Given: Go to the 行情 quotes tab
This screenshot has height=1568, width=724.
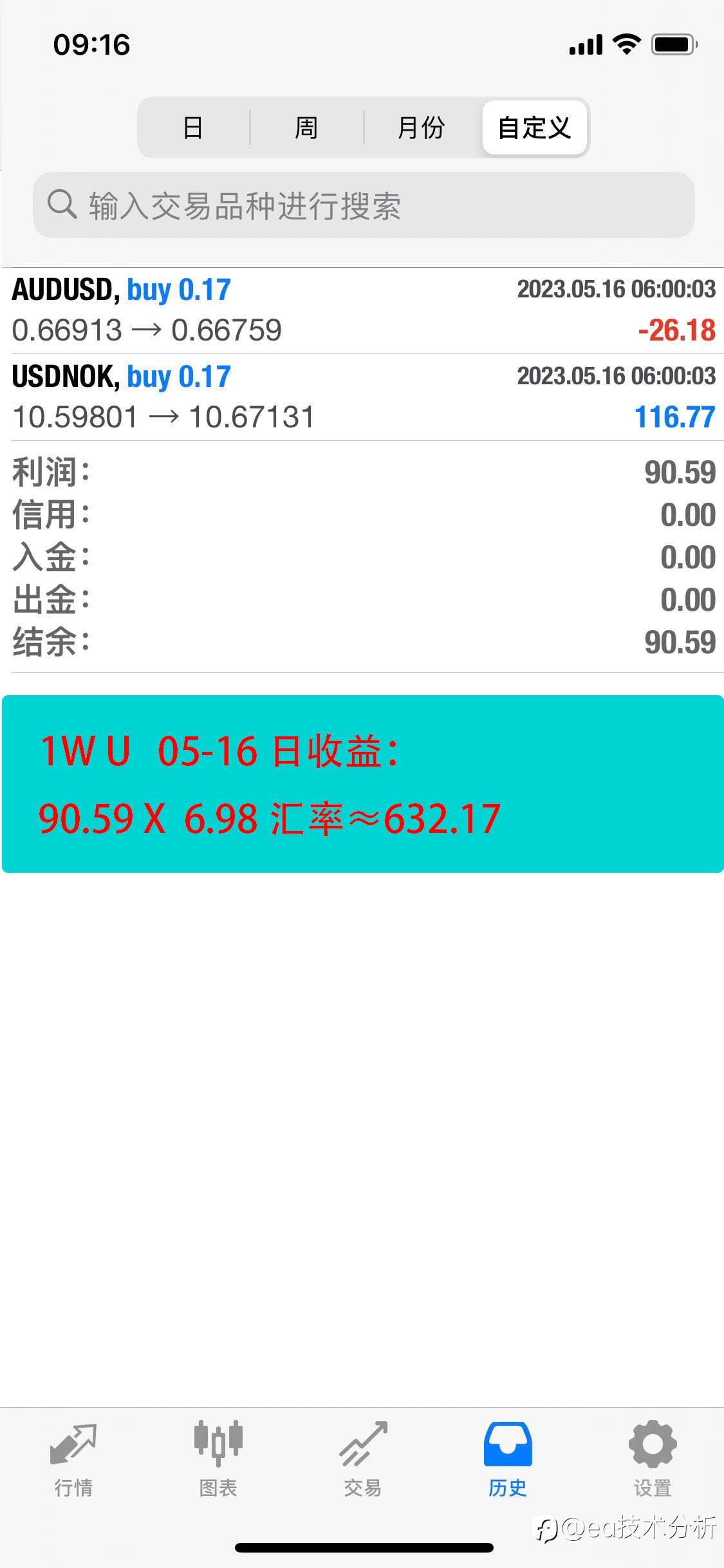Looking at the screenshot, I should 73,1459.
